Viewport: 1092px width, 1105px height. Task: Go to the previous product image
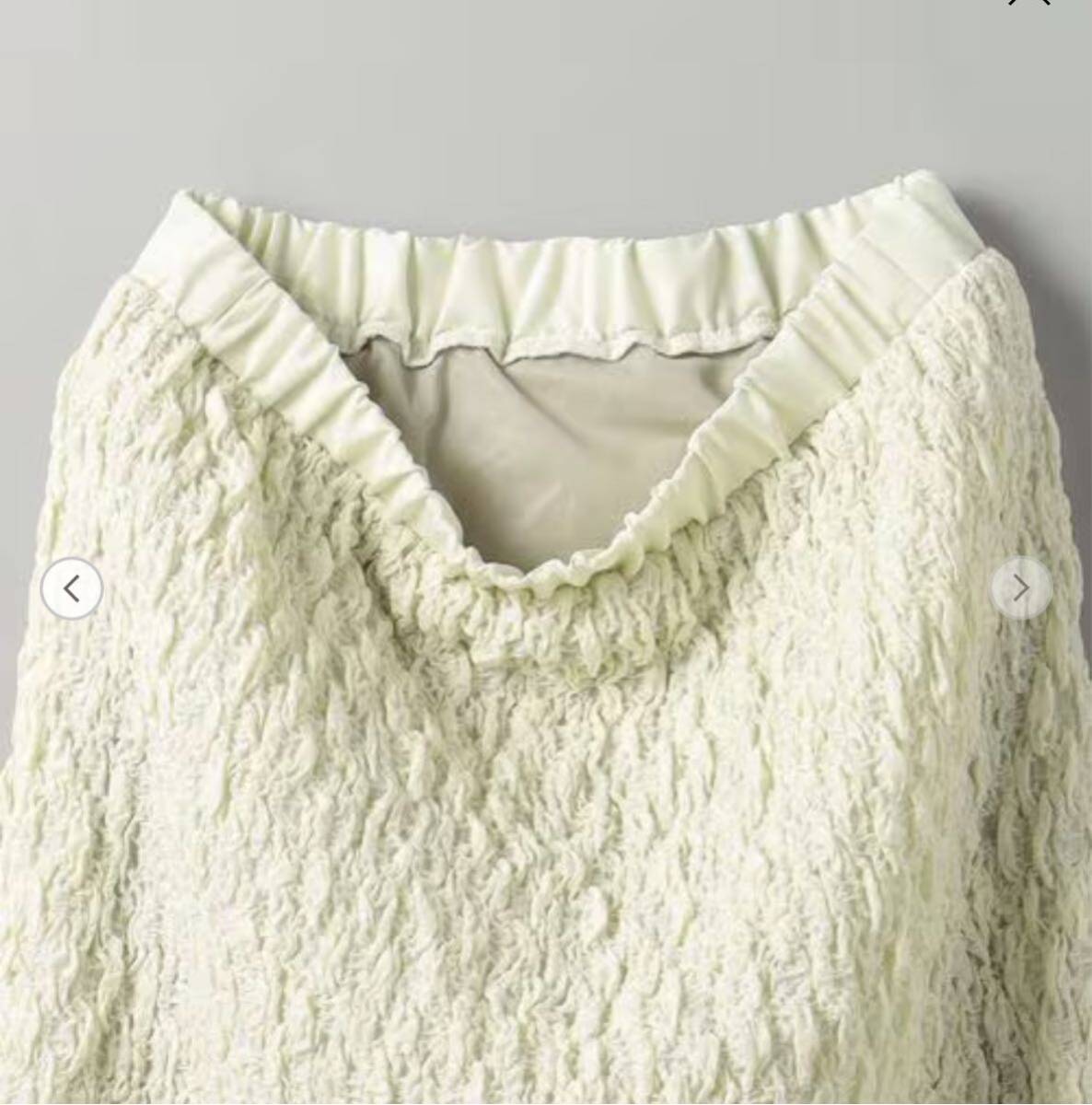coord(72,587)
